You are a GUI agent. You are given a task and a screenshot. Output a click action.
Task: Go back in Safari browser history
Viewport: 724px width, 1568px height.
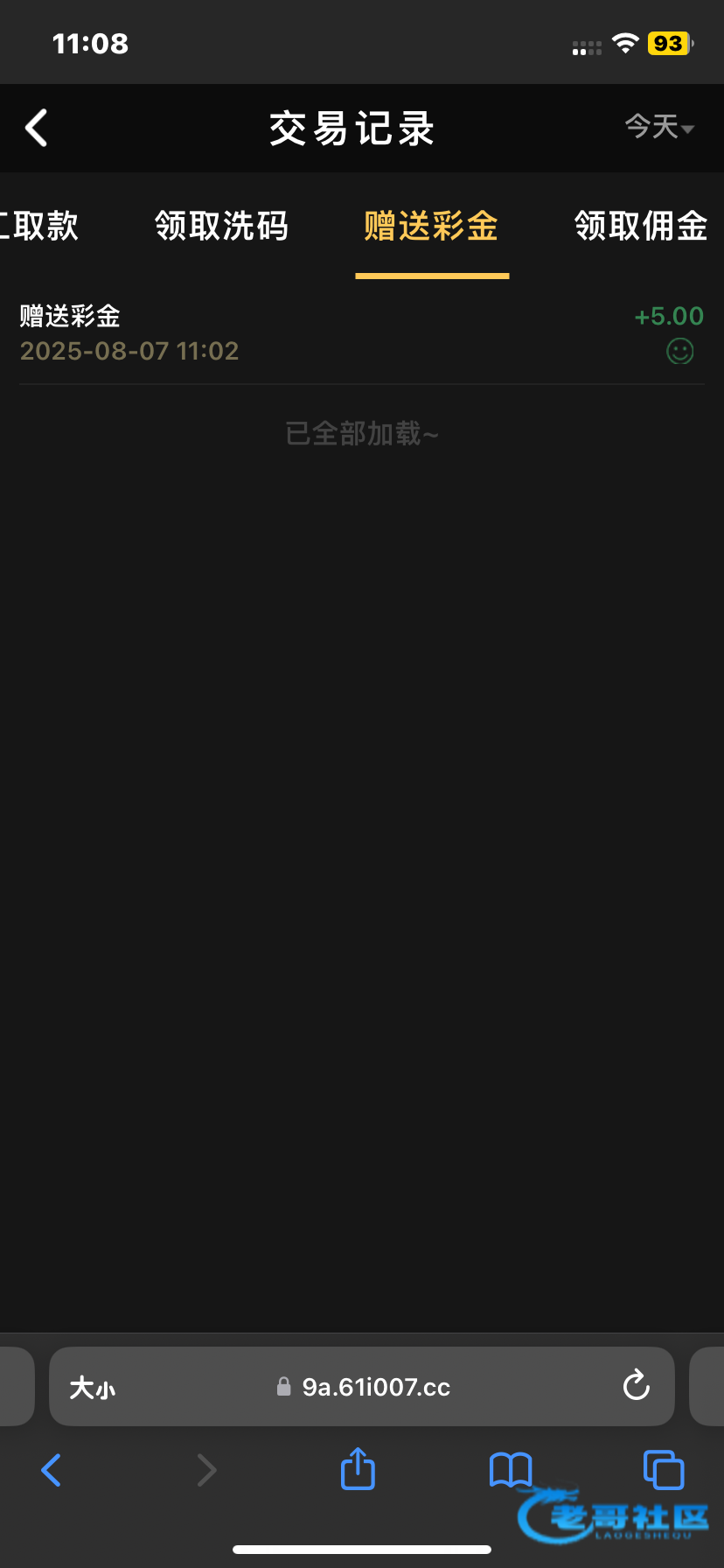52,1470
